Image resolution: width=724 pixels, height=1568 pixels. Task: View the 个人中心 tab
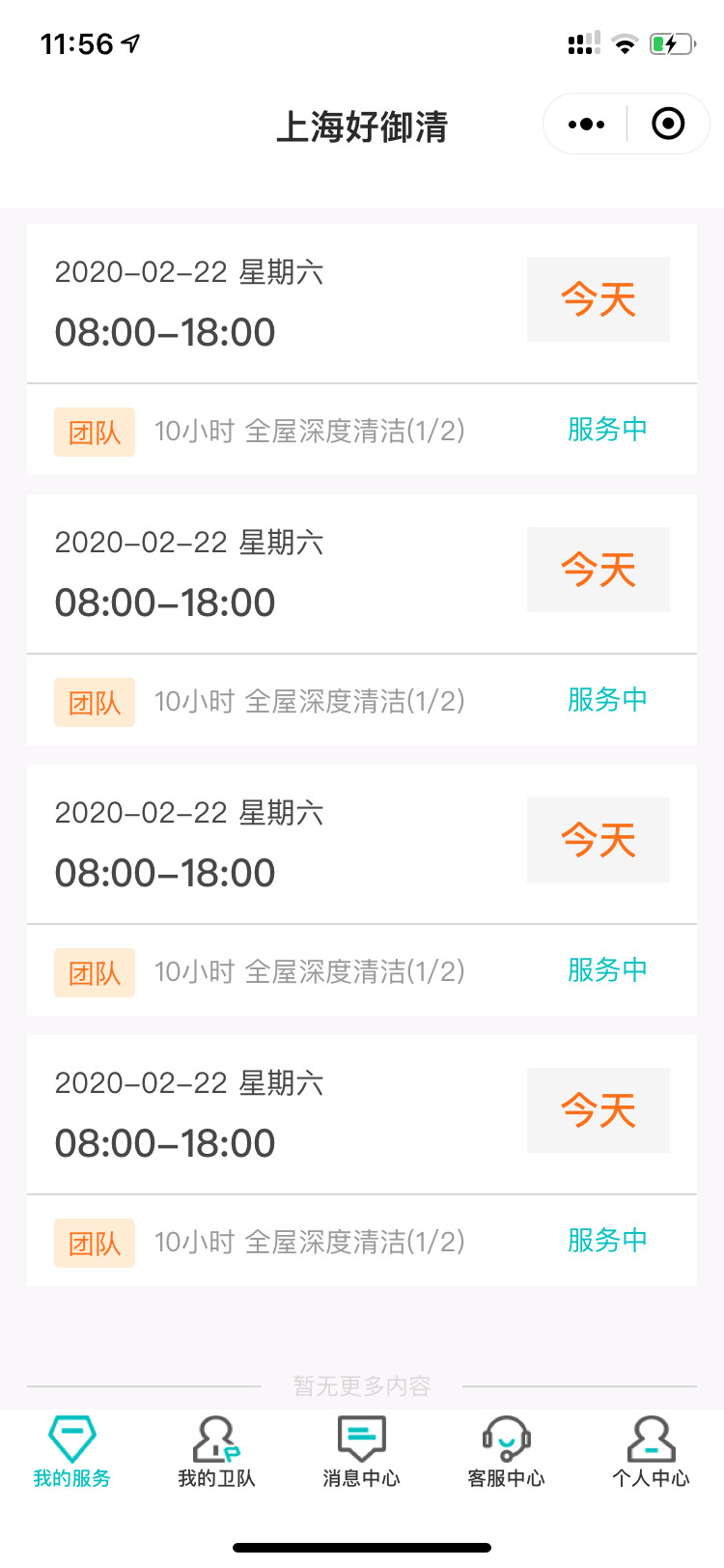pyautogui.click(x=652, y=1452)
